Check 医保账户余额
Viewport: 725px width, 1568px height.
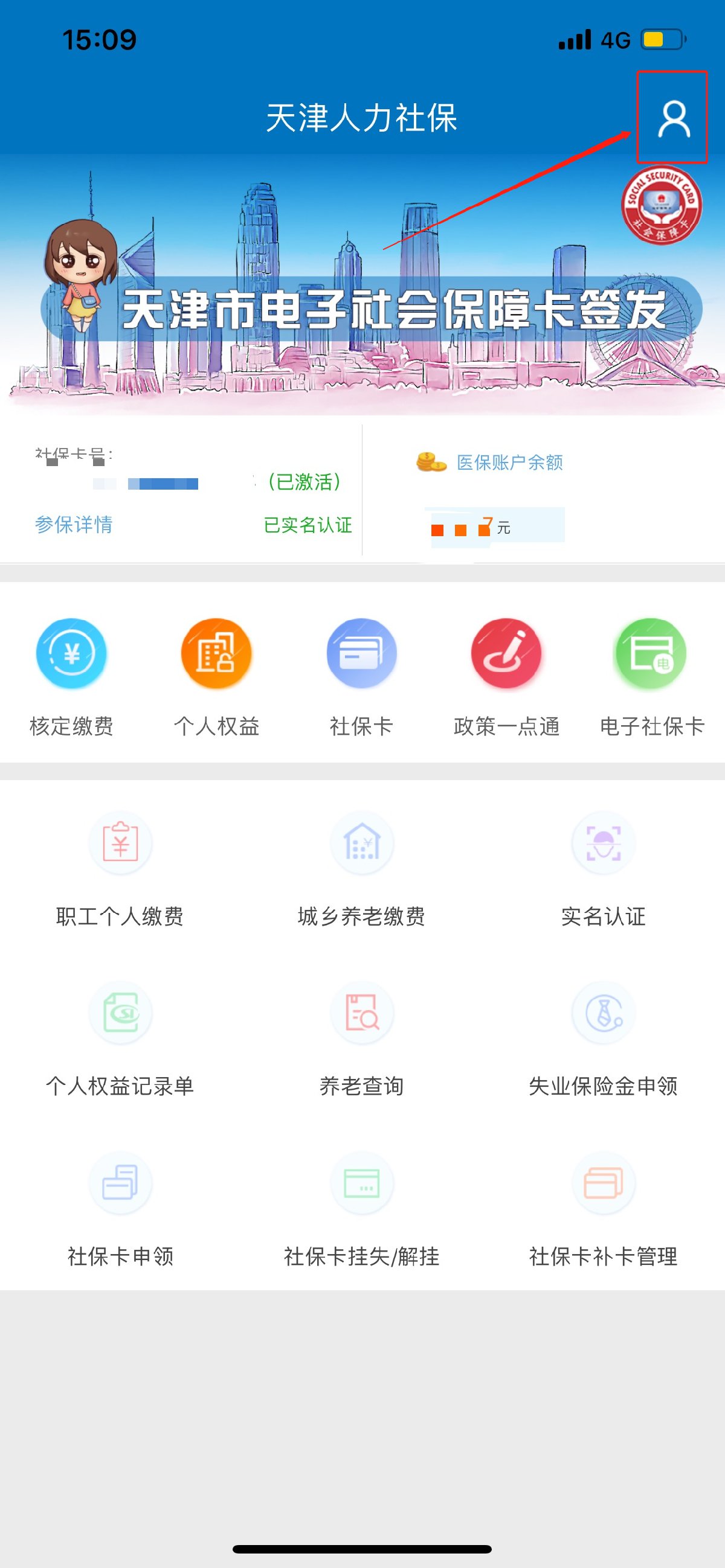coord(509,462)
